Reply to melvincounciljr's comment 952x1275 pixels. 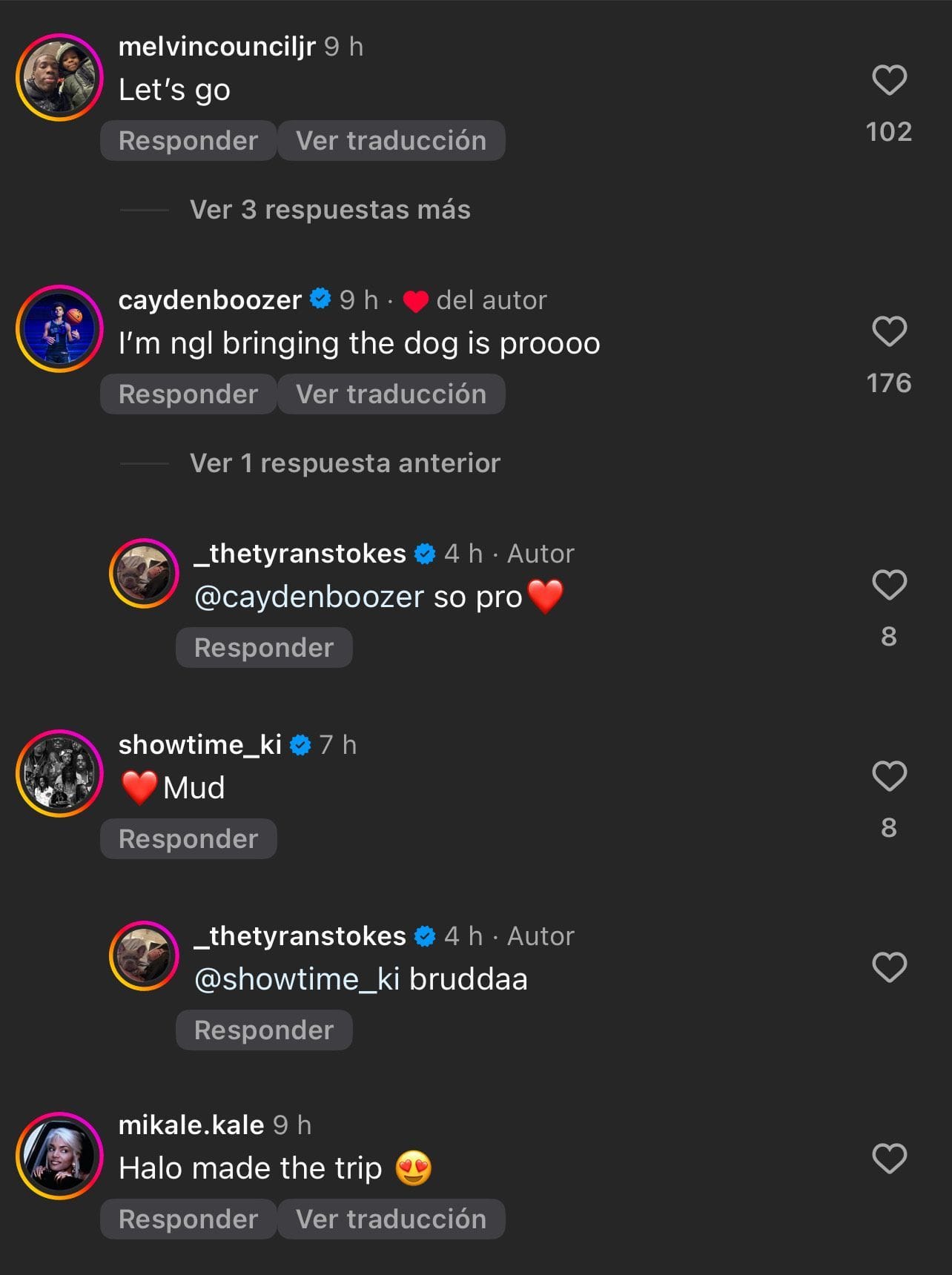point(188,141)
